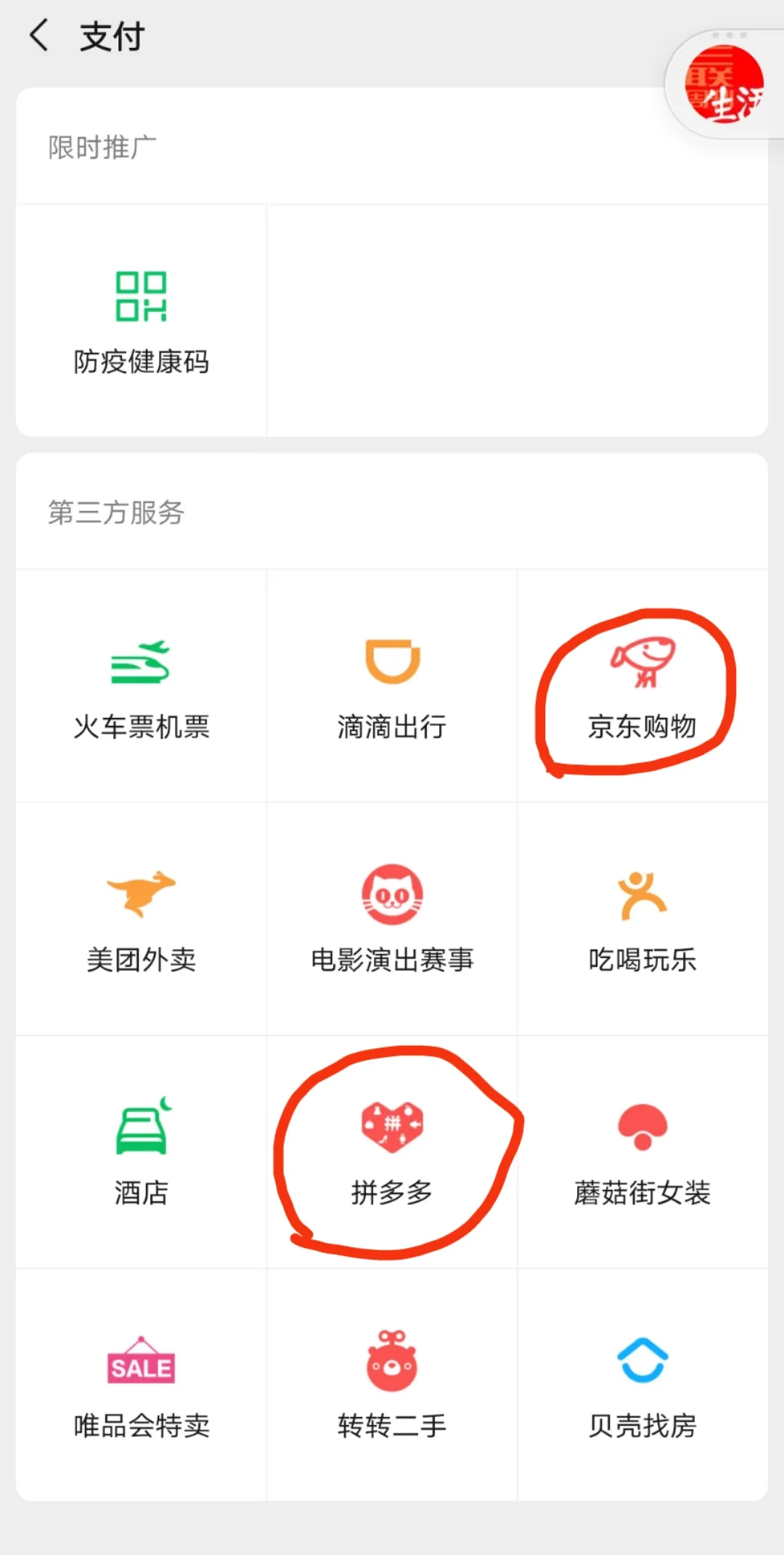Open 拼多多 shopping service
Viewport: 784px width, 1555px height.
[392, 1152]
